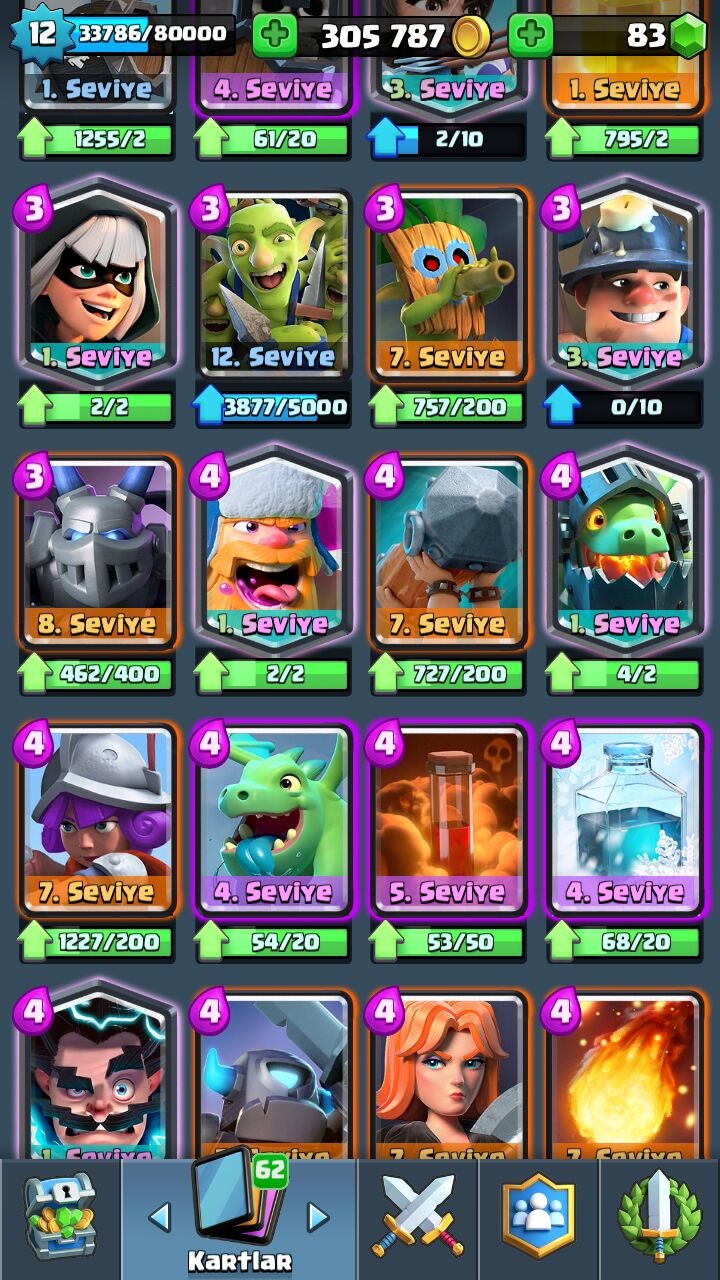The width and height of the screenshot is (720, 1280).
Task: Select the Baby Dragon card
Action: coord(273,820)
